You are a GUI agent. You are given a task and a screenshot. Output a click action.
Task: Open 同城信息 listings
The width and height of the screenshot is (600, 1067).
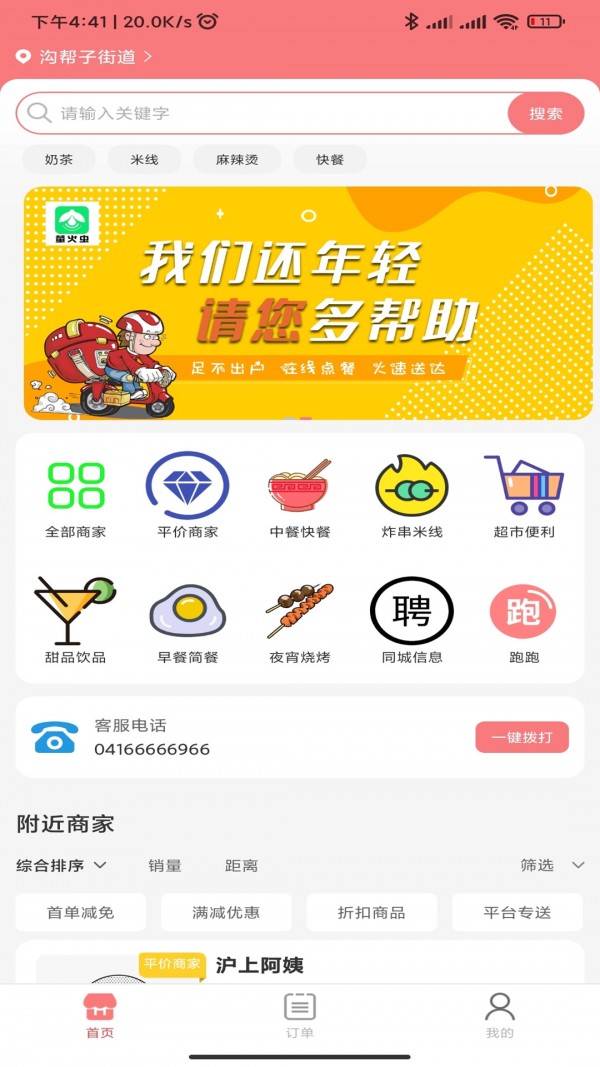click(x=412, y=622)
